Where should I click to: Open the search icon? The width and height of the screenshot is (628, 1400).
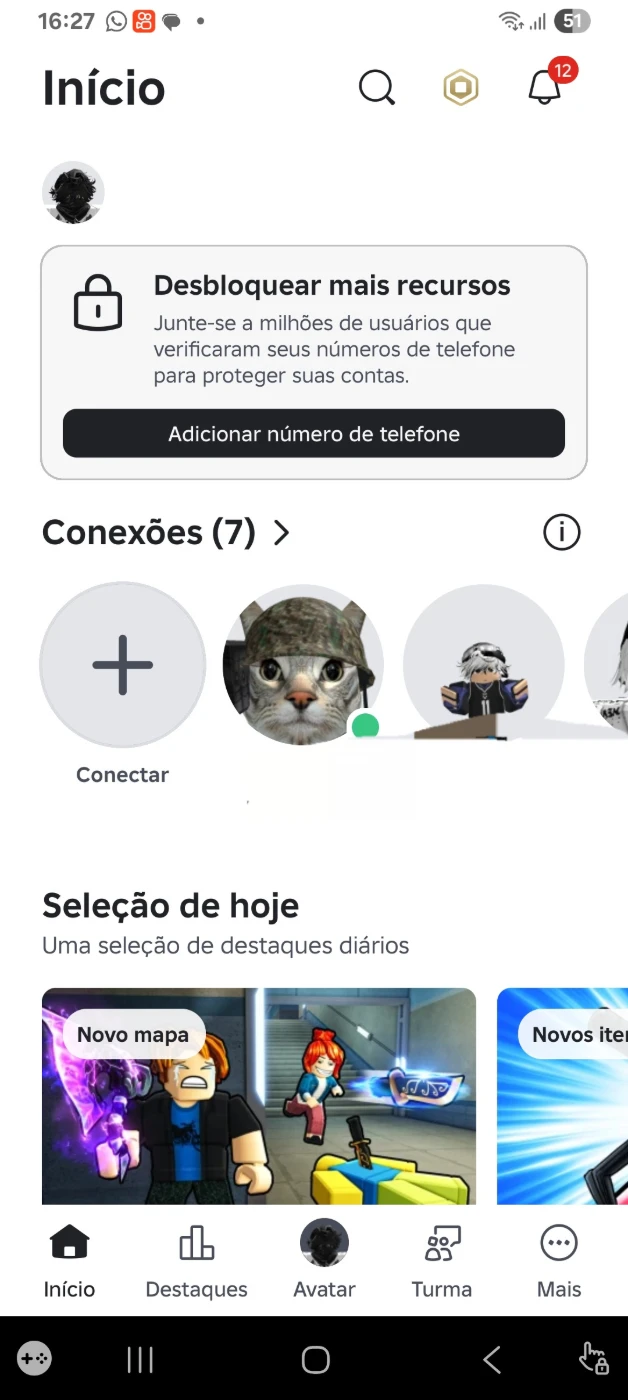[377, 88]
